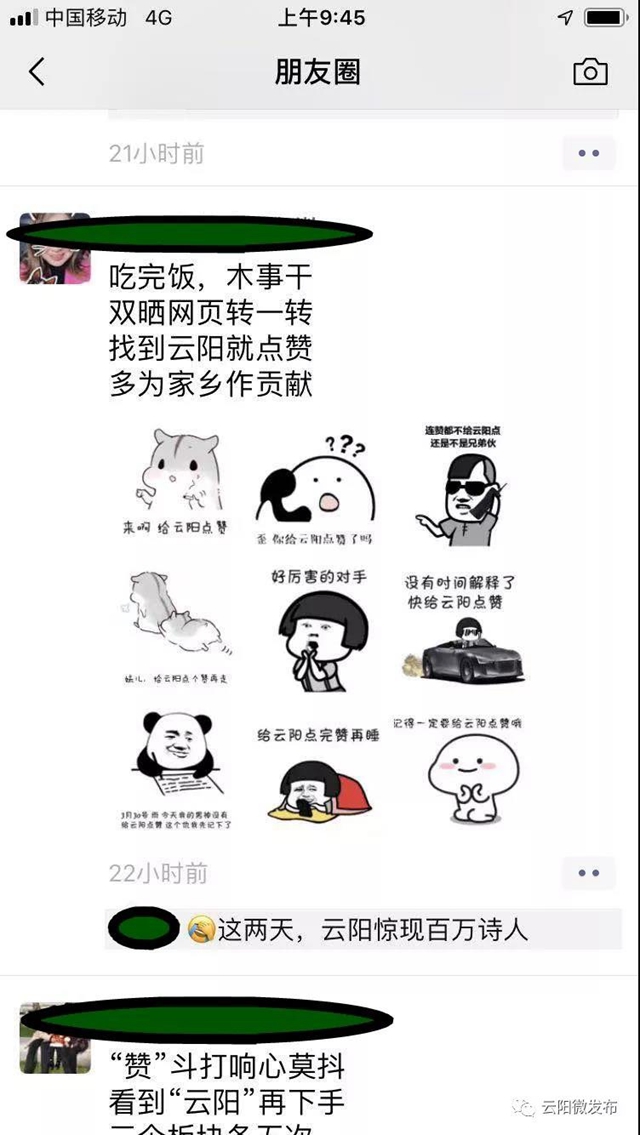Open like/comment menu beside 22小时前

588,873
